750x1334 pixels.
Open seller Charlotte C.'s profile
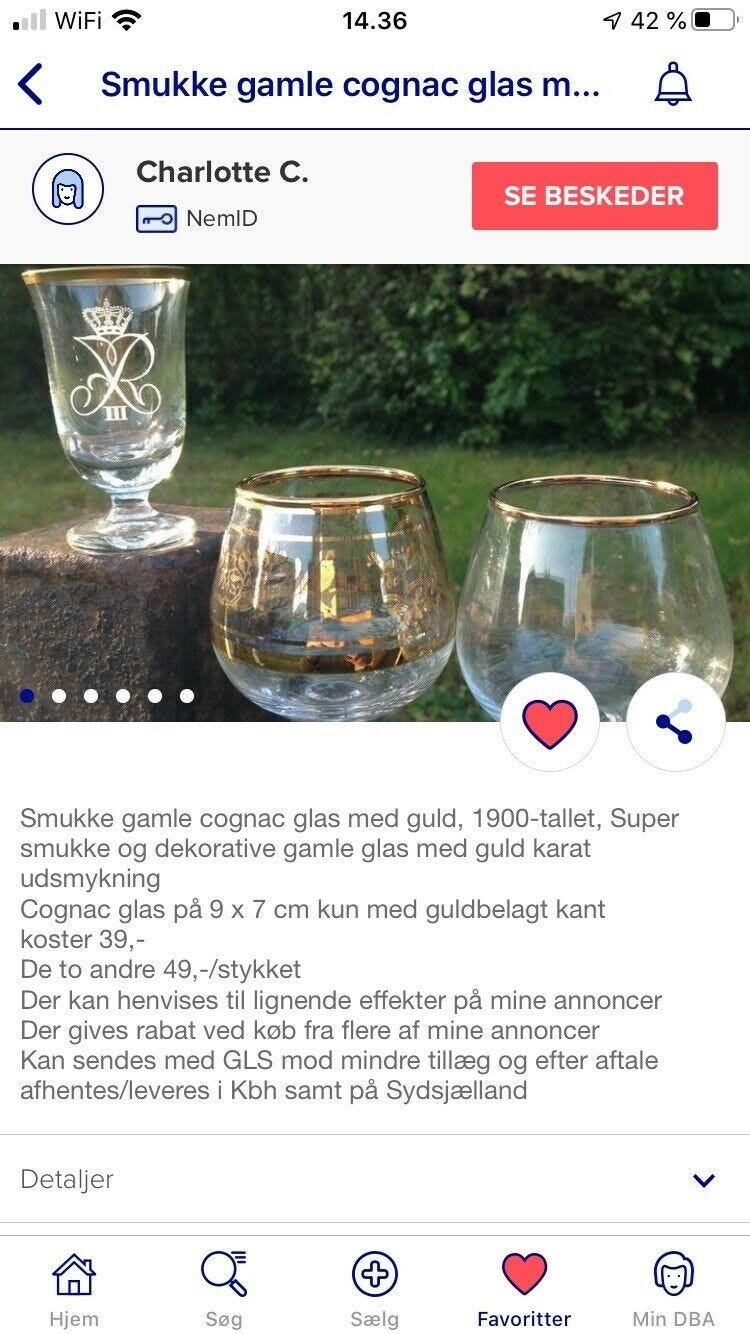click(x=222, y=172)
